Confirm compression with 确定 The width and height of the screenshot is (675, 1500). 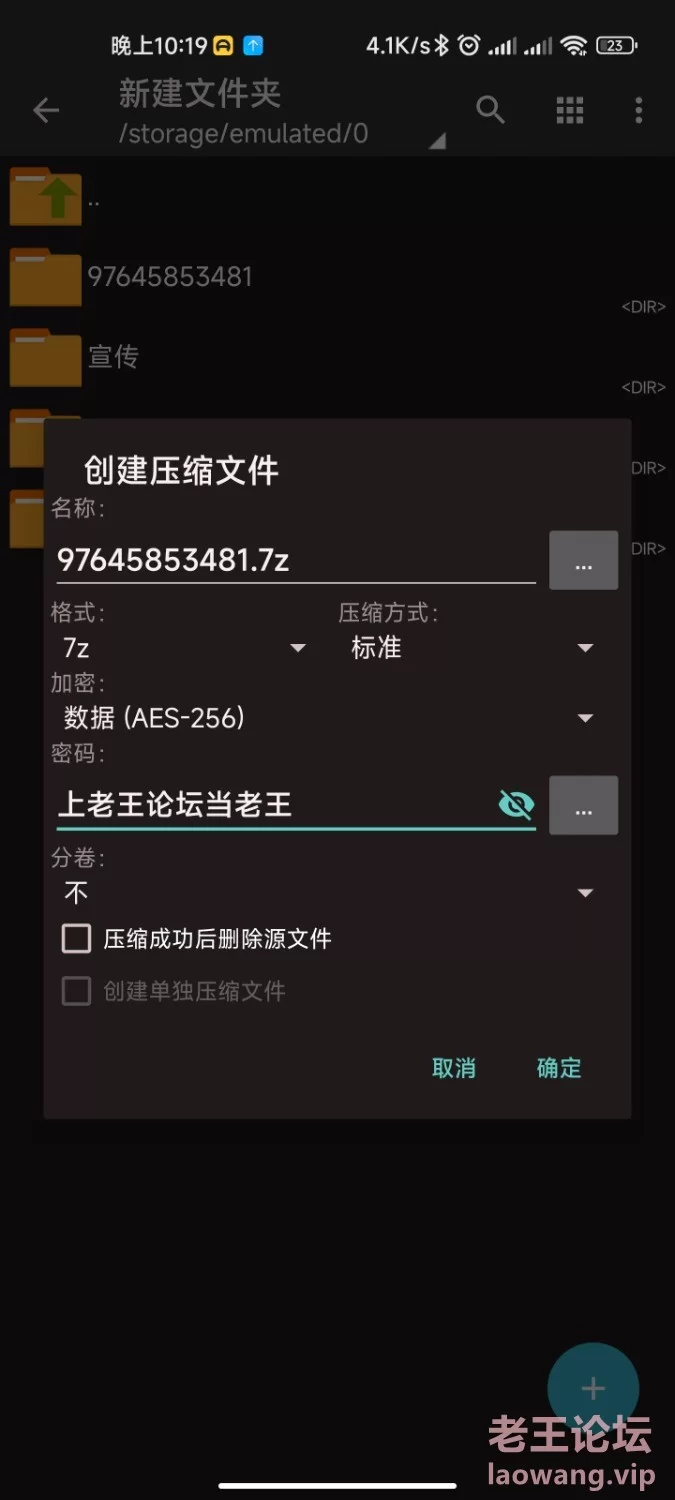point(559,1068)
